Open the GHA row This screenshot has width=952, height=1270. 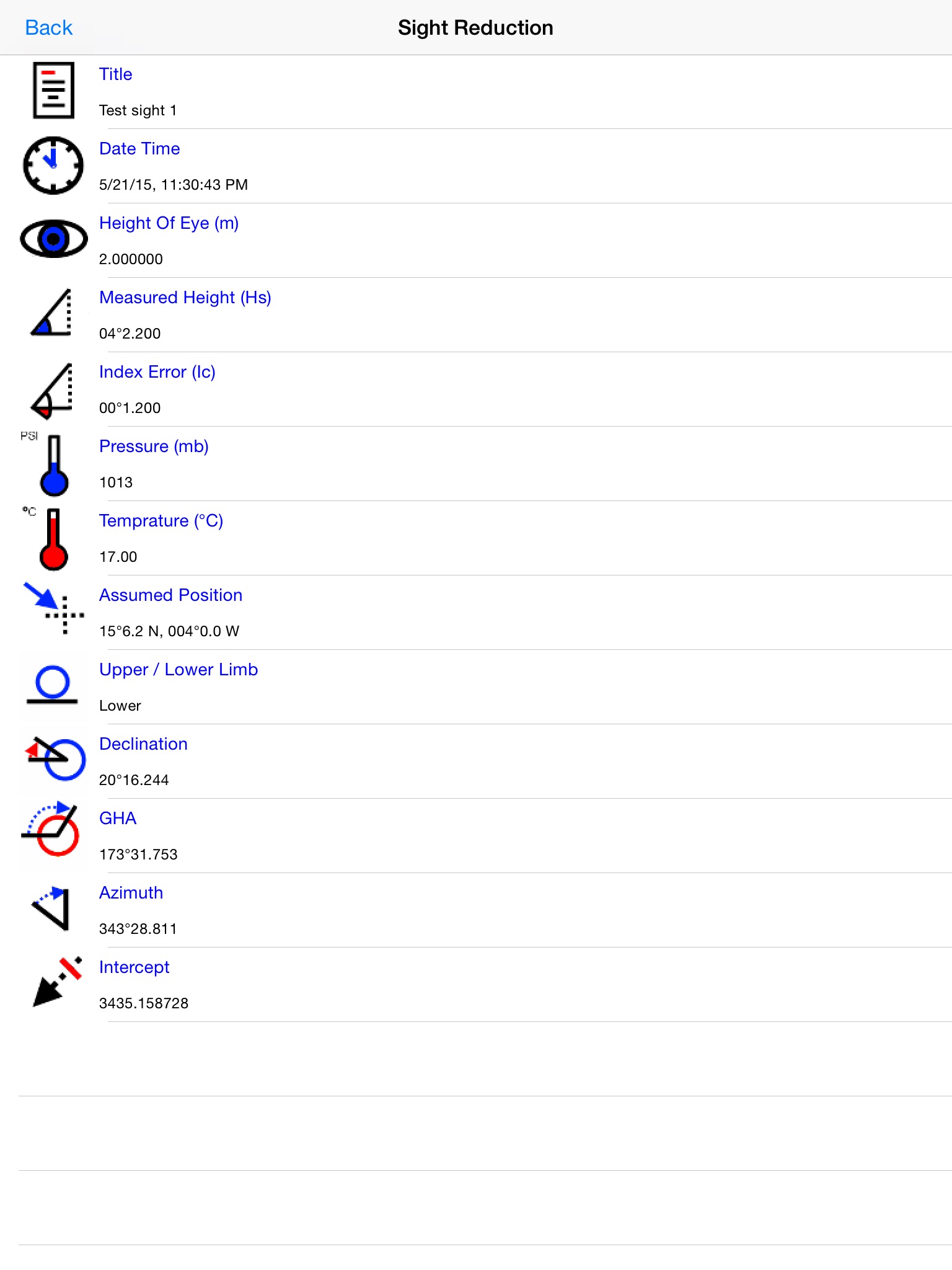pos(476,836)
